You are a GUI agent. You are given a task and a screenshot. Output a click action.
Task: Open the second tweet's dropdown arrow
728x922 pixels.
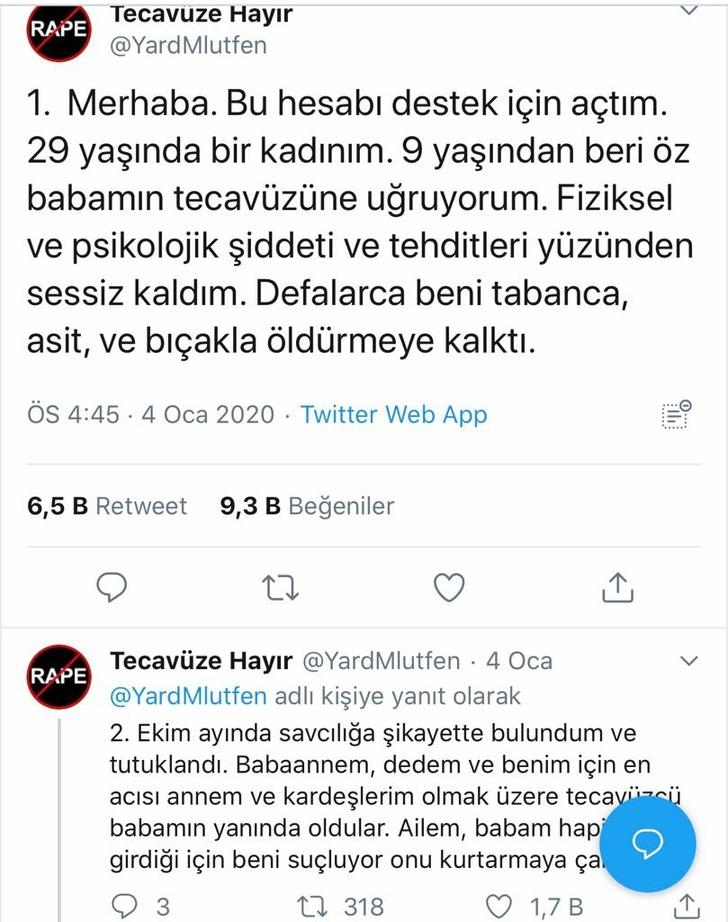(x=689, y=661)
